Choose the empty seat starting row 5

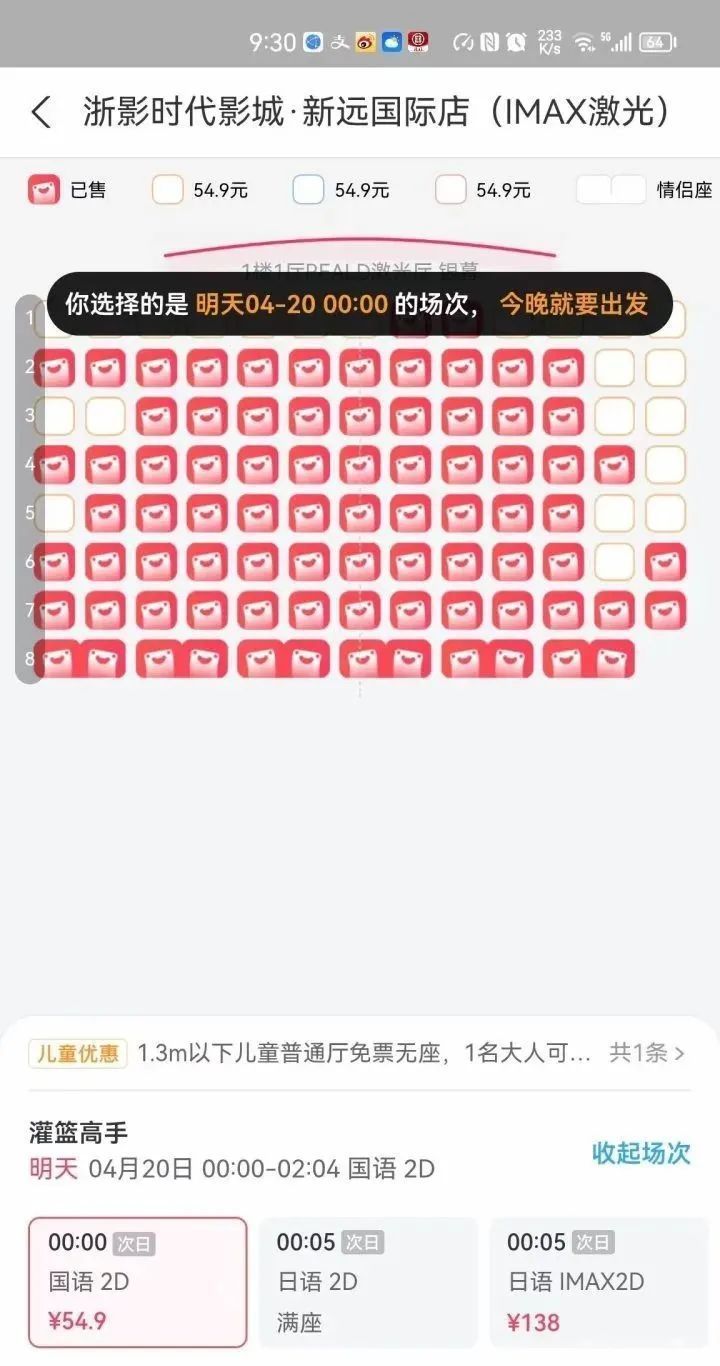[55, 513]
